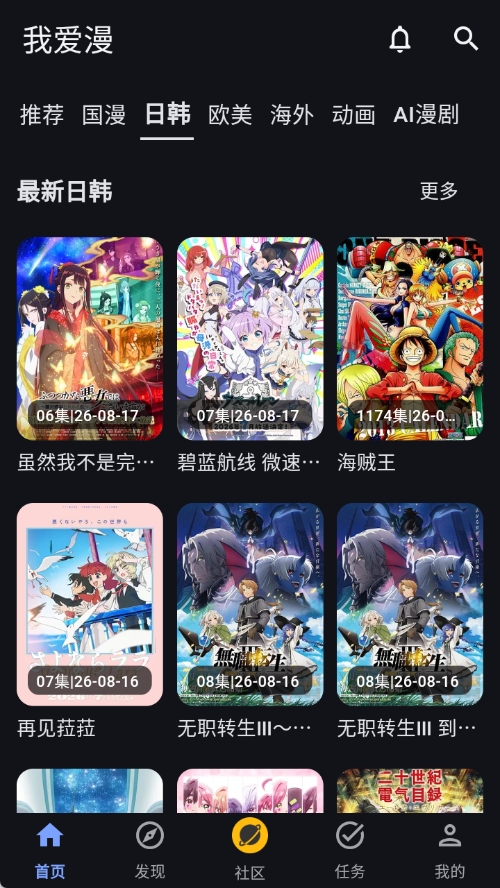Switch to the AI漫剧 tab
500x888 pixels.
point(426,114)
